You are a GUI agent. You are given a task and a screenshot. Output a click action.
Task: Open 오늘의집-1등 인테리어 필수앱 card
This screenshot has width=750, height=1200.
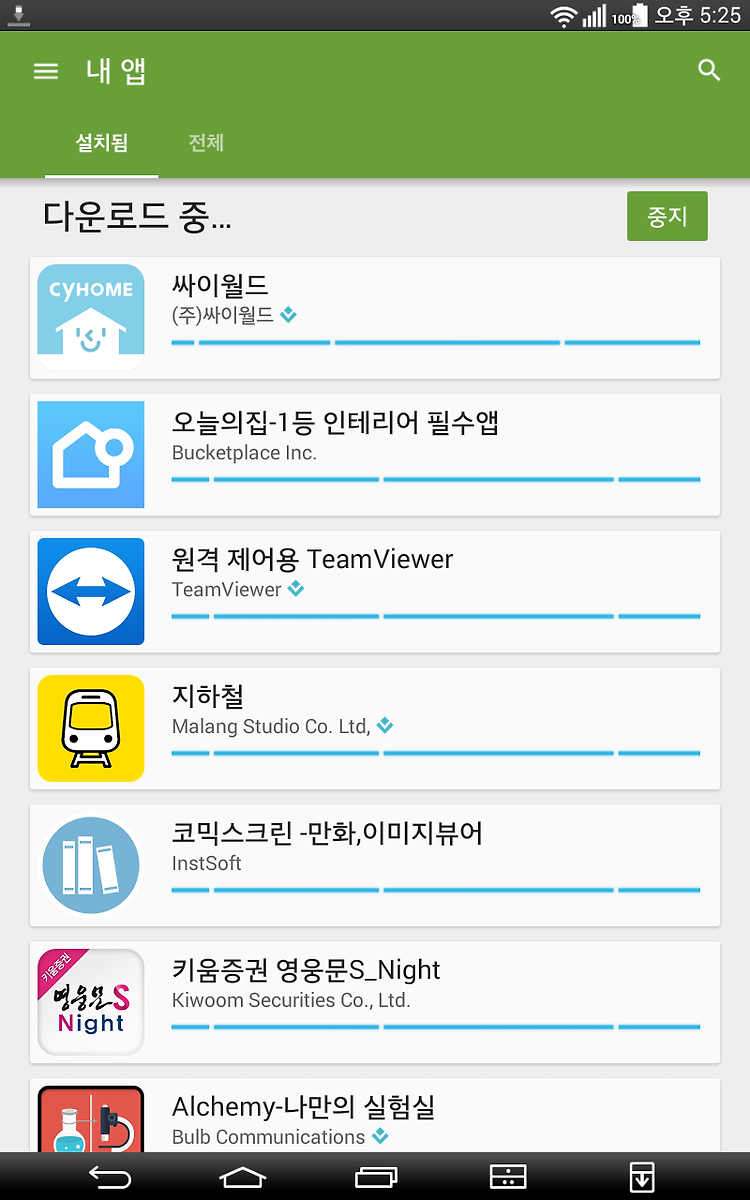point(375,455)
